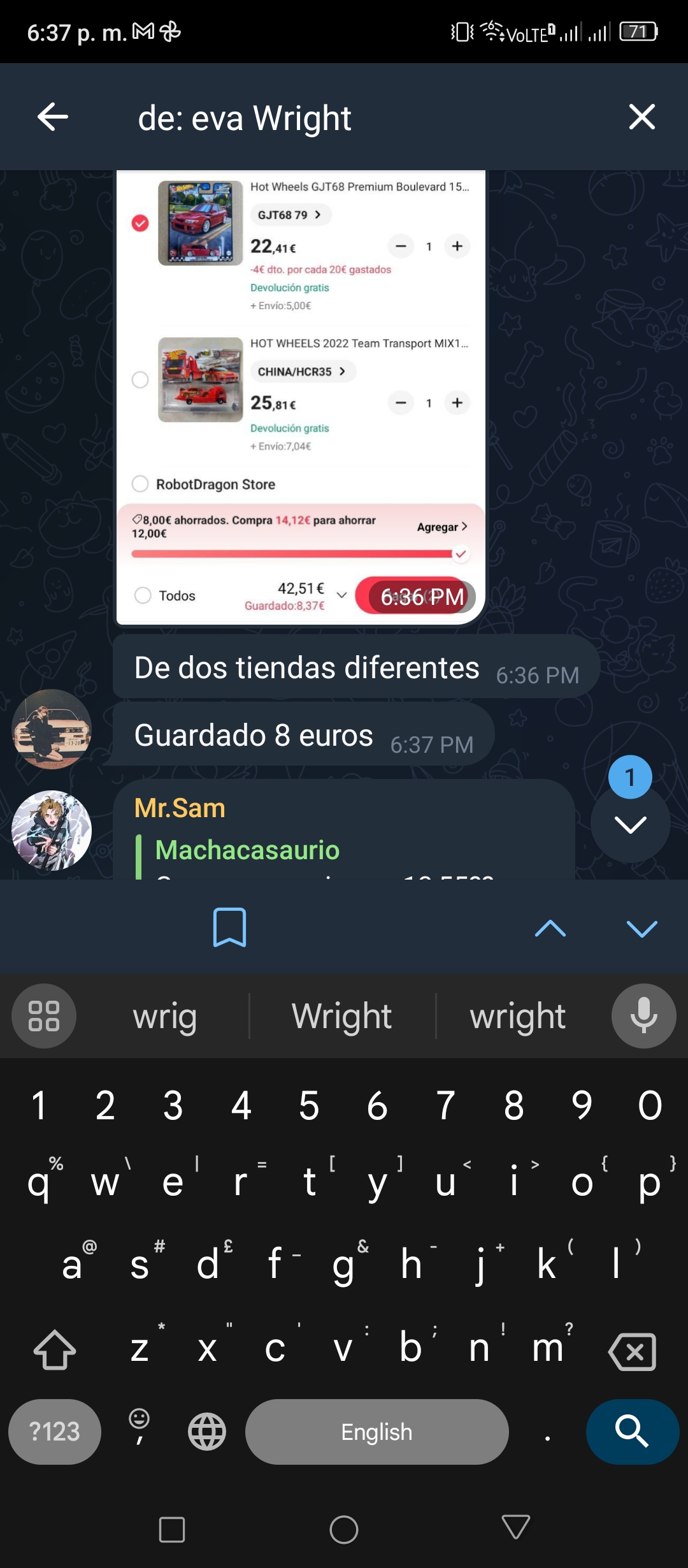
Task: Change keyboard language with globe key
Action: tap(207, 1432)
